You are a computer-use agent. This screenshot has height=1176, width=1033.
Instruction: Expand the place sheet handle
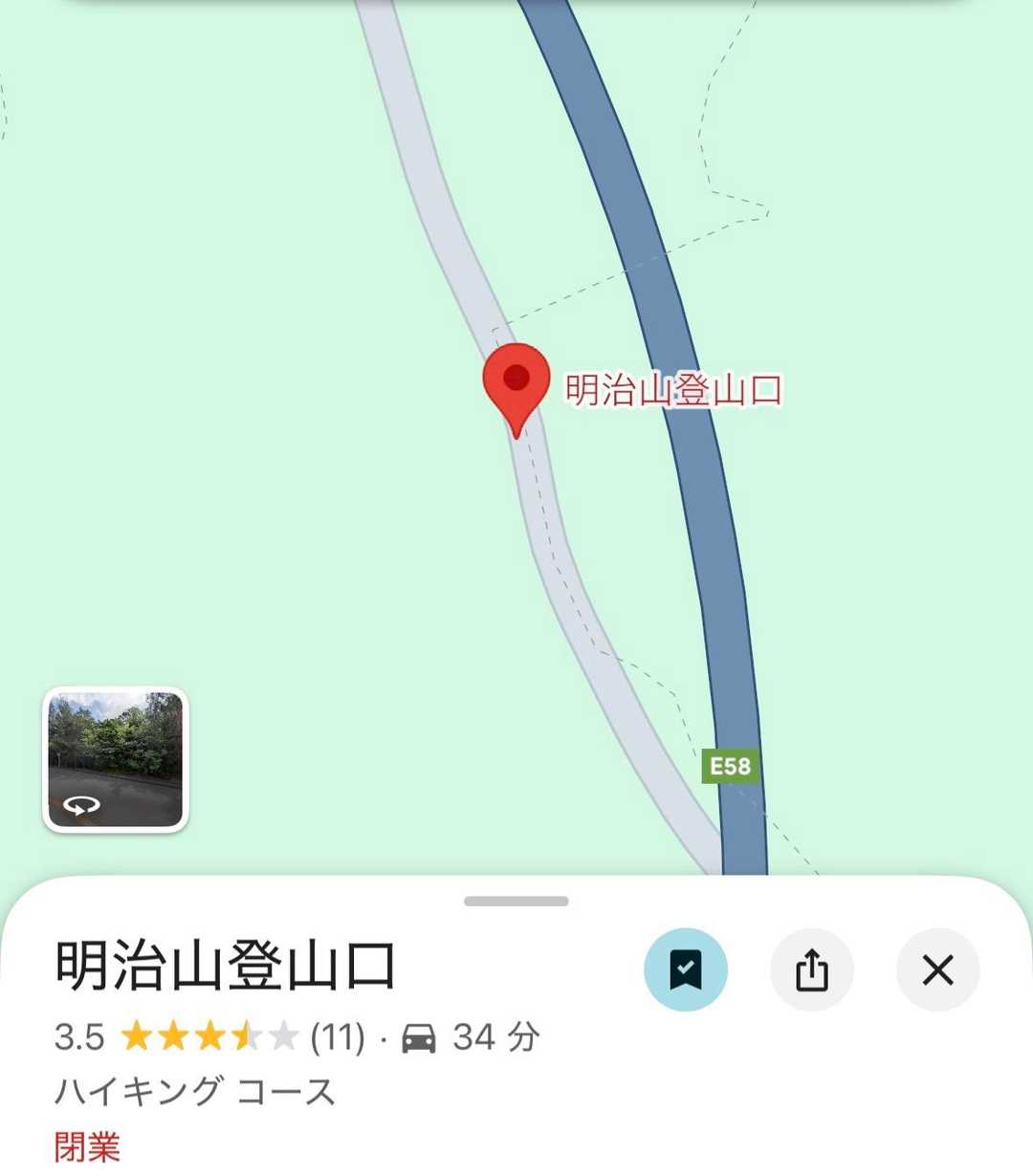click(516, 901)
